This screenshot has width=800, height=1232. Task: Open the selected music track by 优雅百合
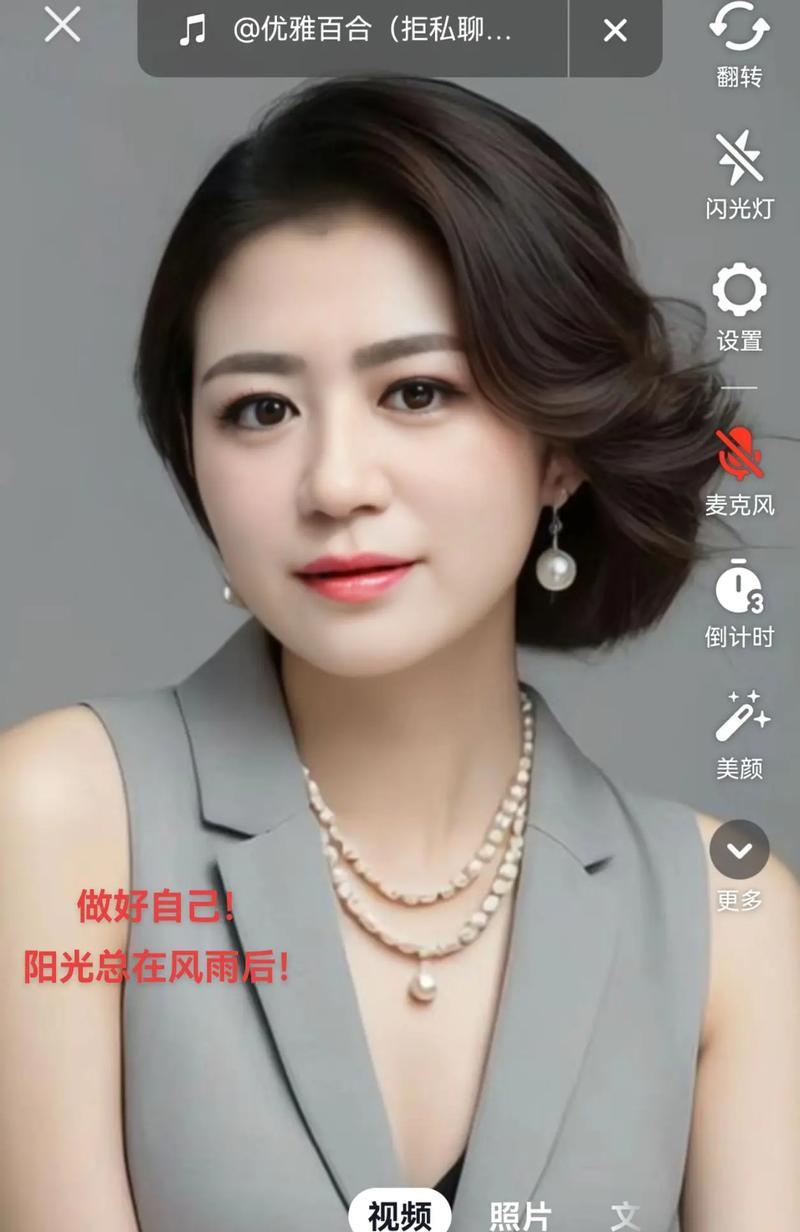tap(350, 31)
